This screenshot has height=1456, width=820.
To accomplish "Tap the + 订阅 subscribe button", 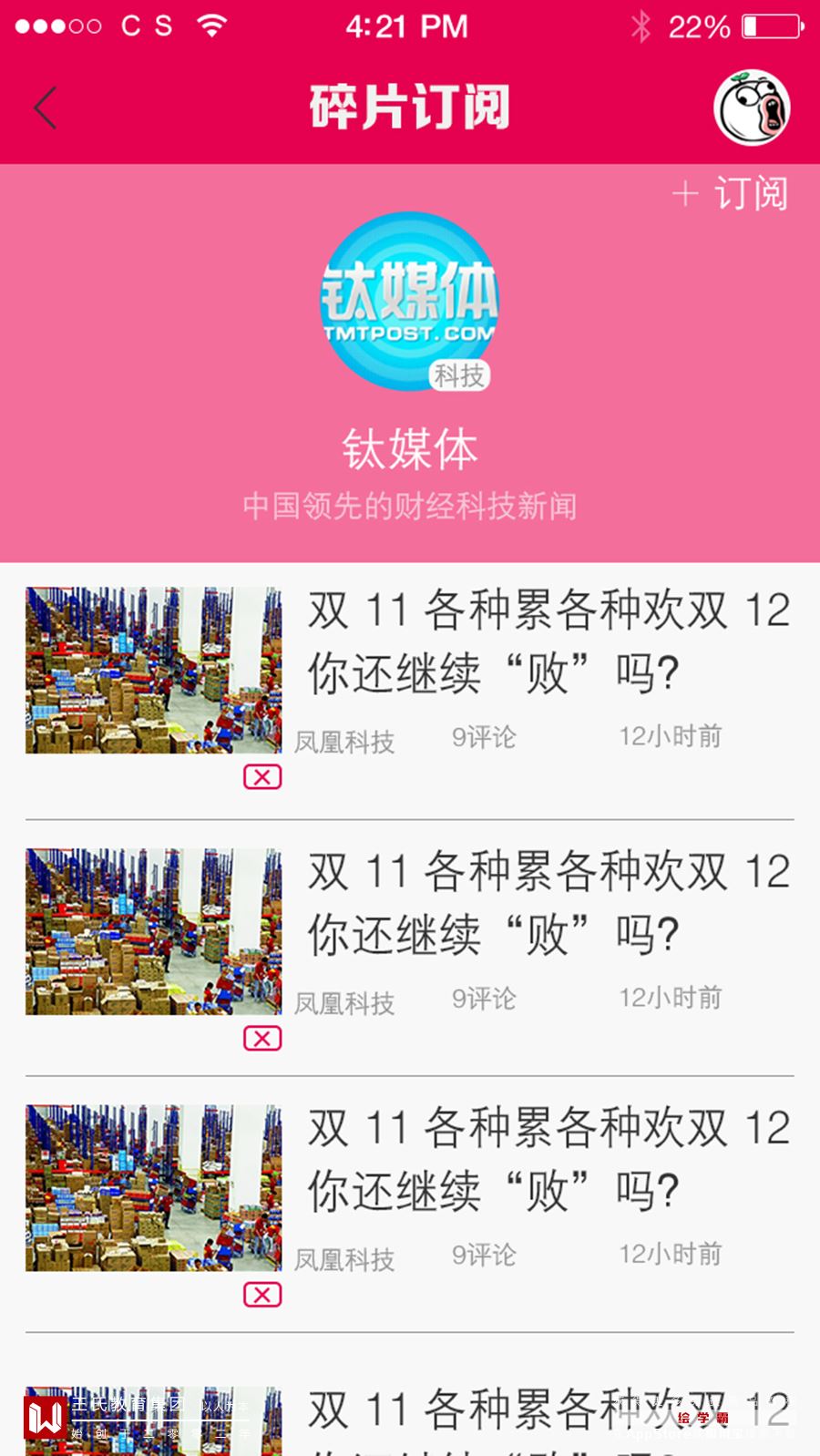I will 731,193.
